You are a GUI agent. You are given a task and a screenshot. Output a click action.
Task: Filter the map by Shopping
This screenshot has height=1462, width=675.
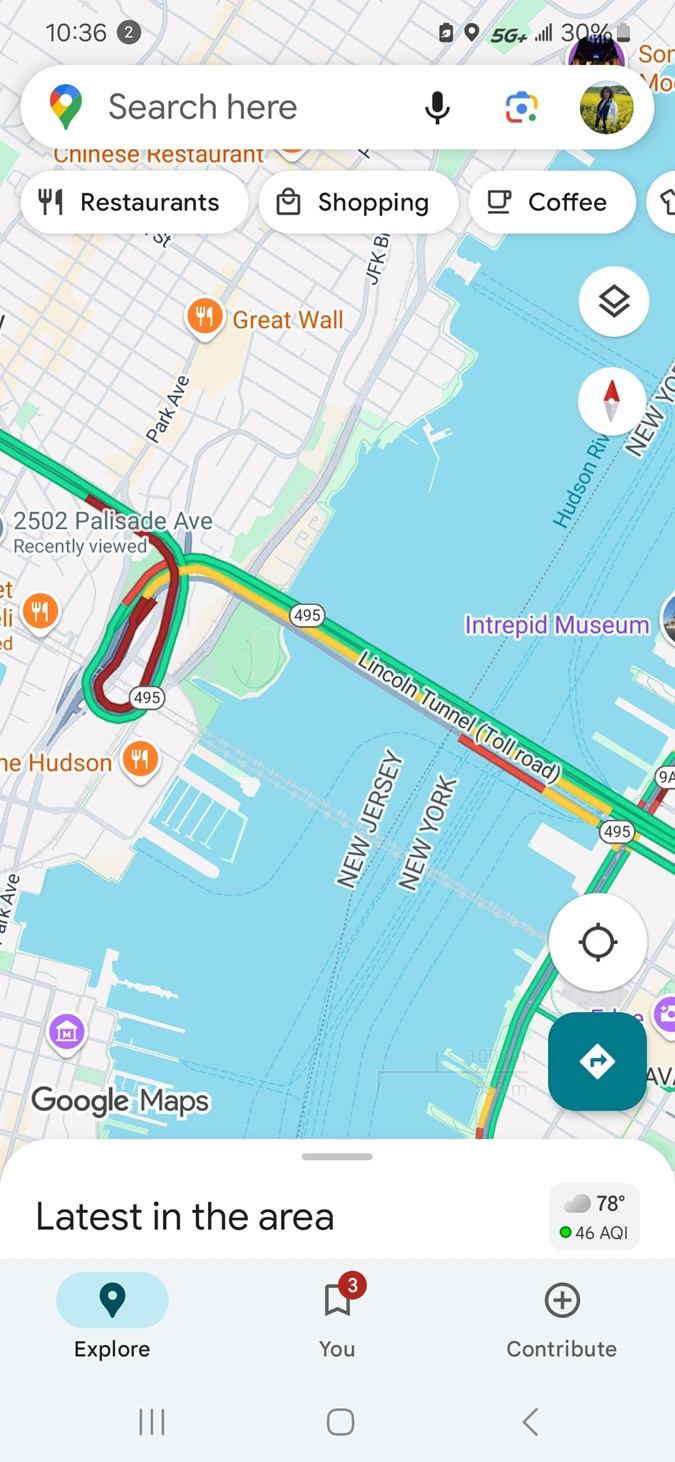pos(358,202)
